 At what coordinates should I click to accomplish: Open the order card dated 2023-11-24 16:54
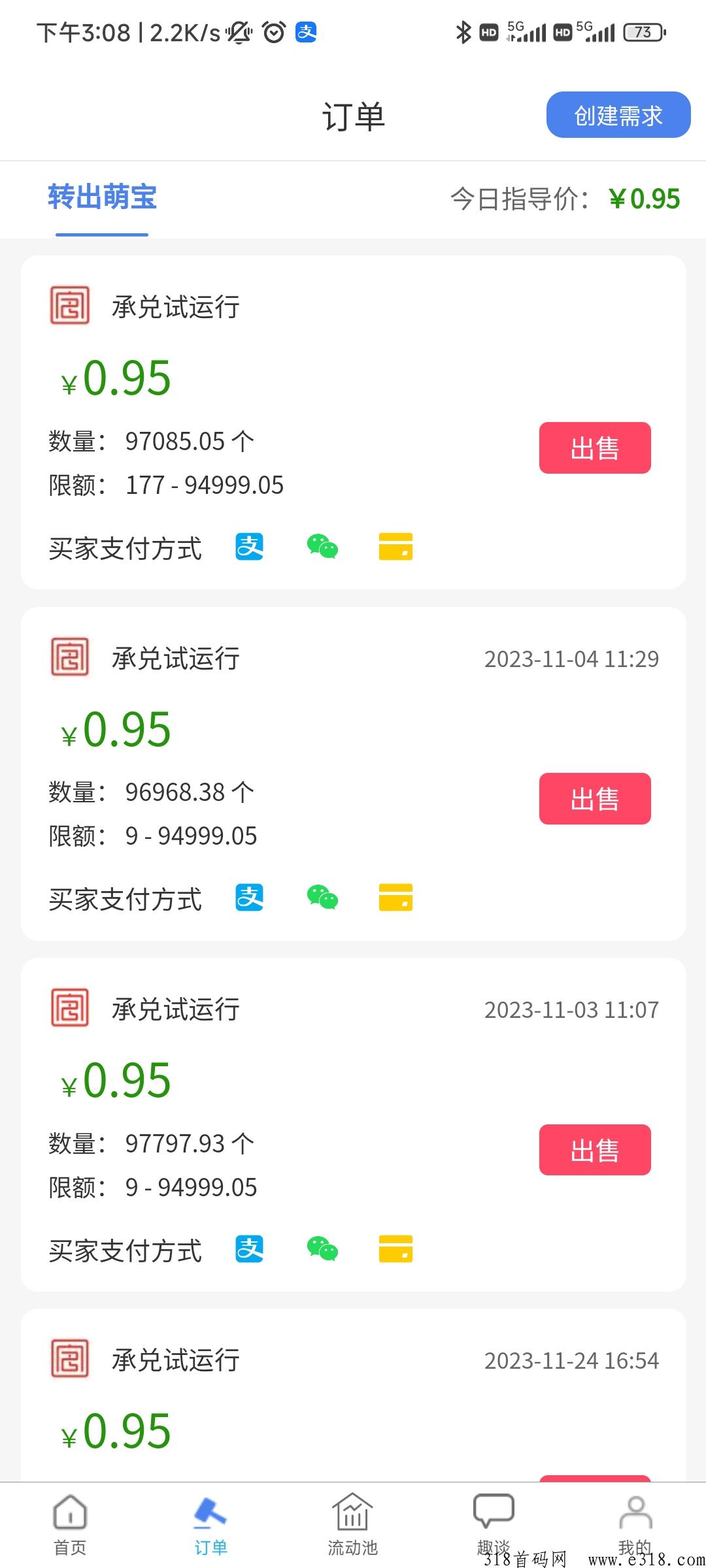tap(354, 1396)
